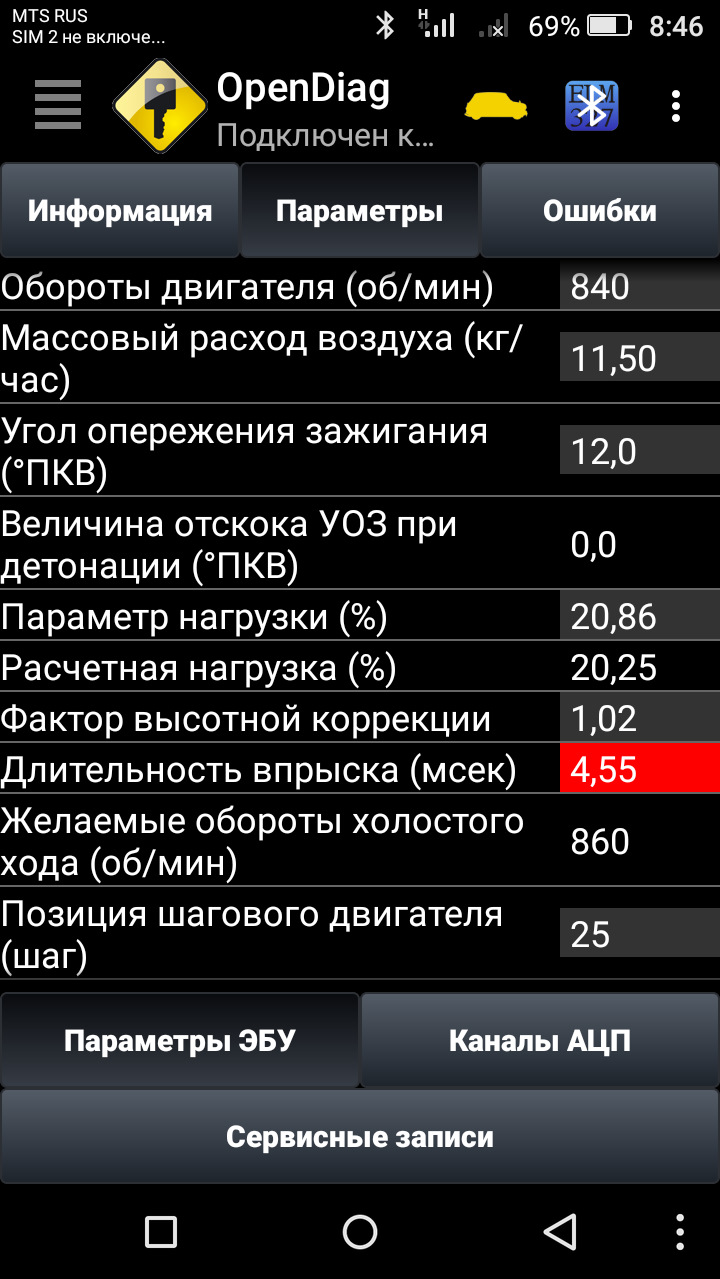Viewport: 720px width, 1279px height.
Task: Switch to the Ошибки tab
Action: pyautogui.click(x=599, y=211)
